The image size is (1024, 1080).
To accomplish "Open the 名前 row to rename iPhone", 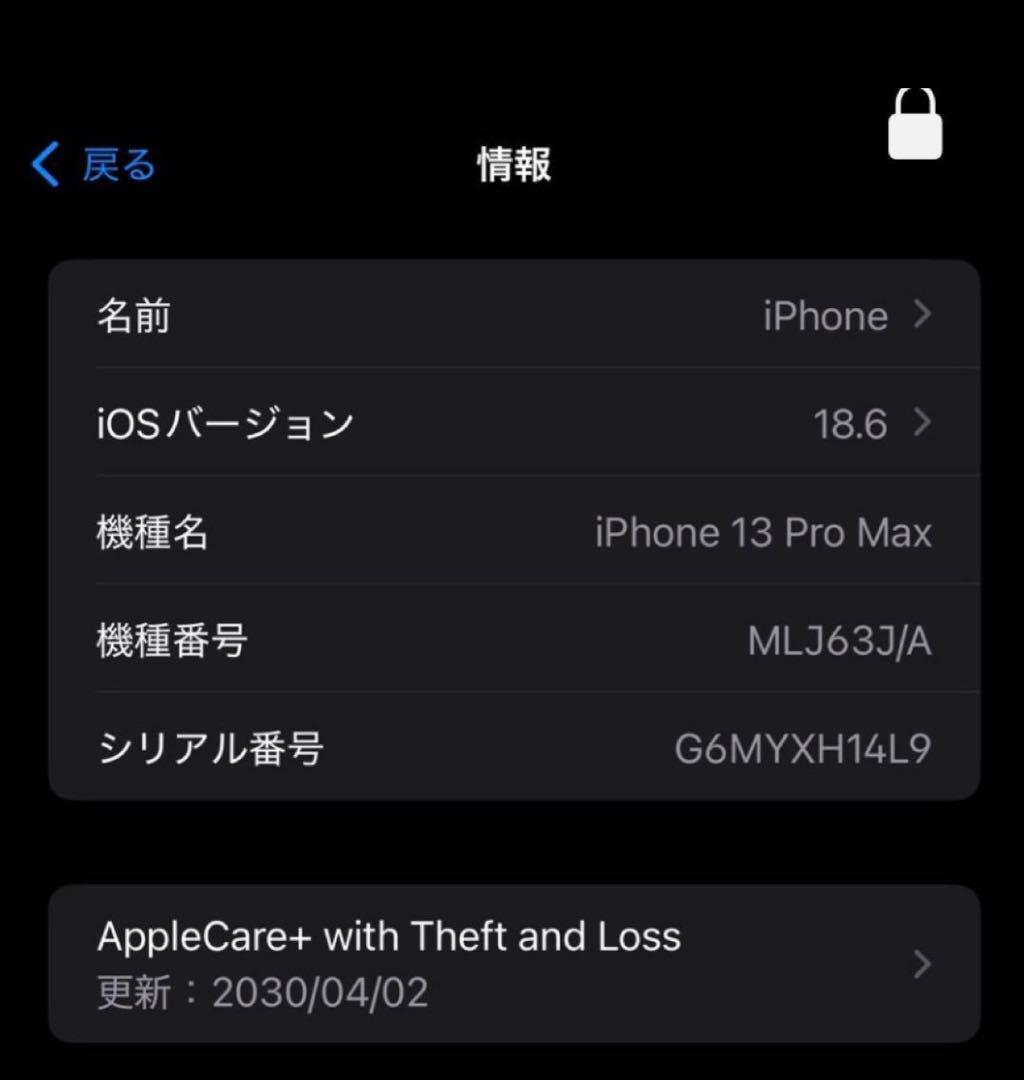I will click(x=512, y=315).
